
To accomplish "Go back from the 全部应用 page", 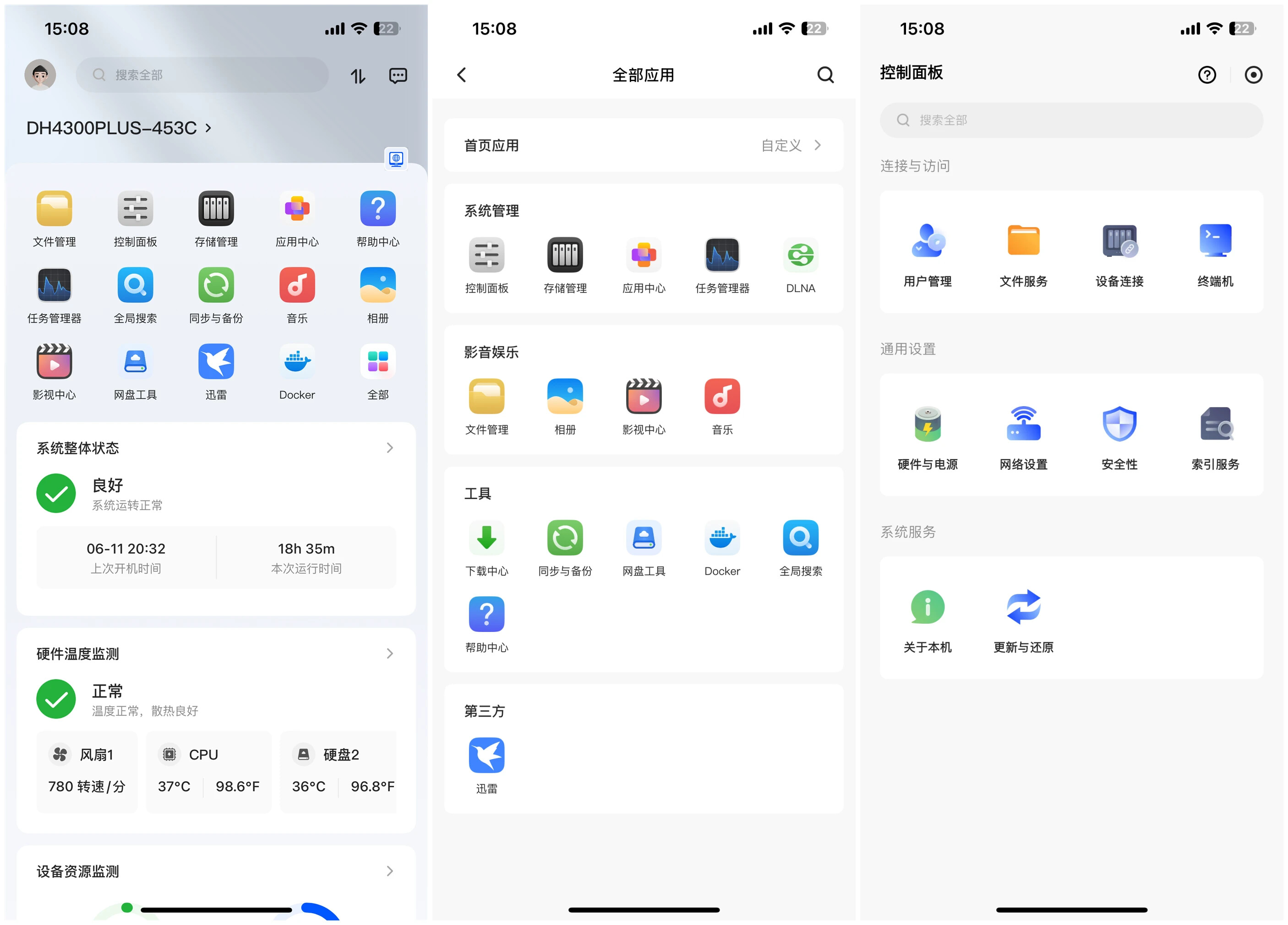I will [x=462, y=74].
